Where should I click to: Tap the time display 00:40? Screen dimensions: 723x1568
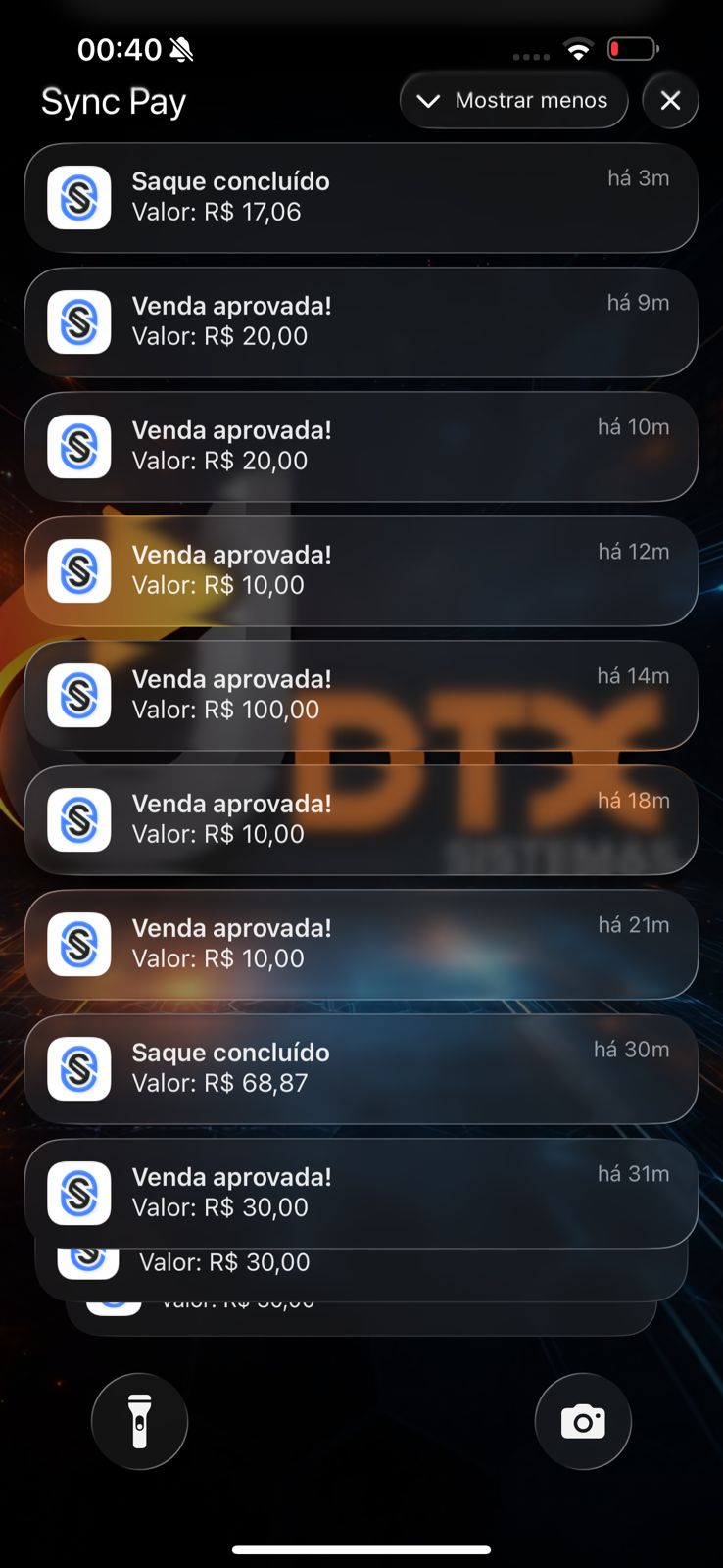click(x=120, y=48)
